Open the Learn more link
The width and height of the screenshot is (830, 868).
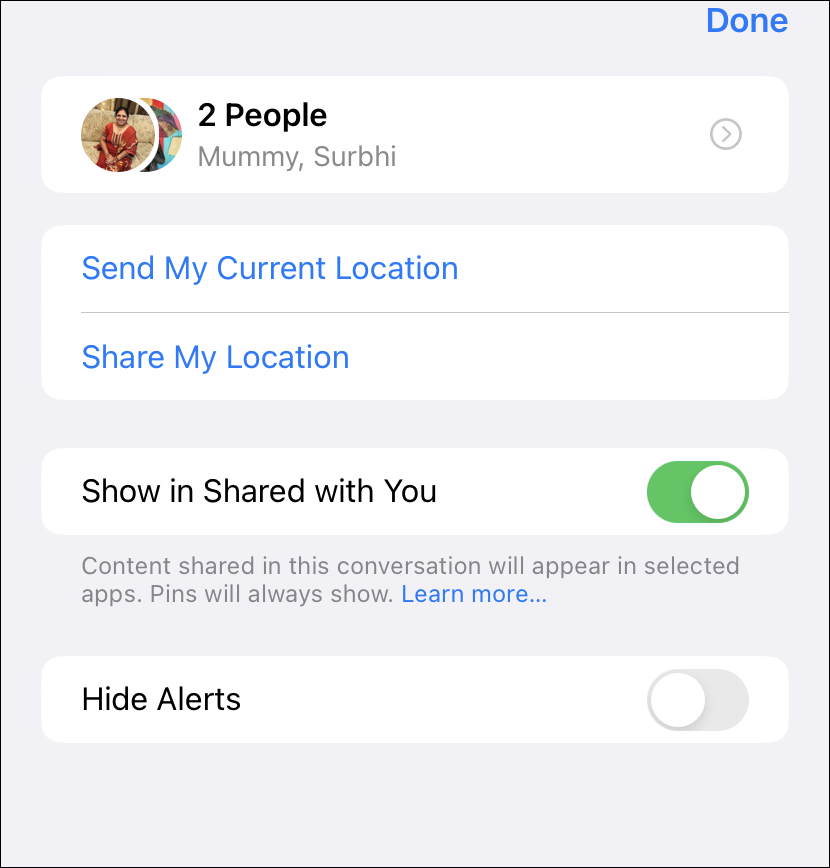pyautogui.click(x=474, y=594)
